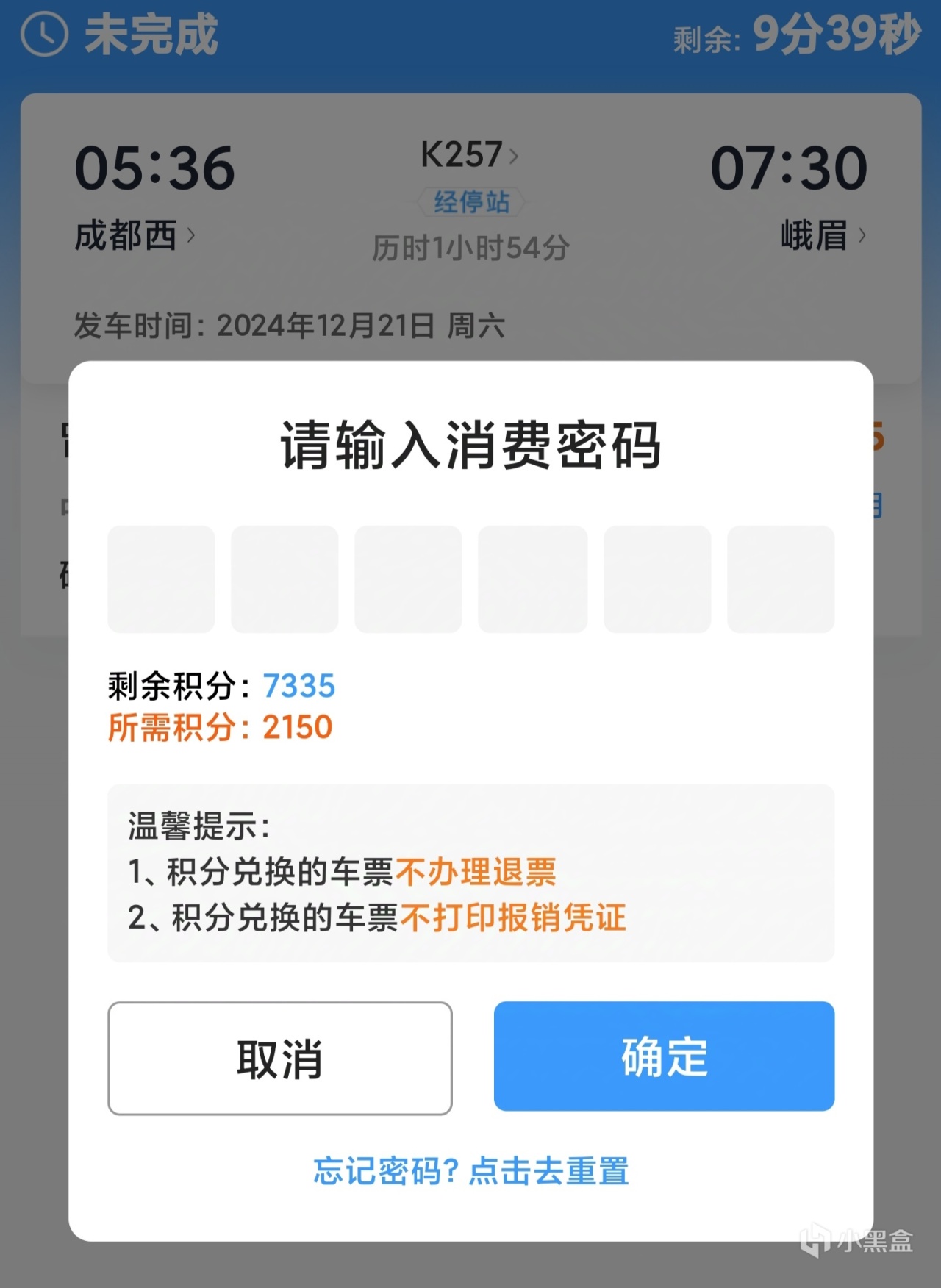Image resolution: width=941 pixels, height=1288 pixels.
Task: View K257 train details
Action: pyautogui.click(x=469, y=155)
